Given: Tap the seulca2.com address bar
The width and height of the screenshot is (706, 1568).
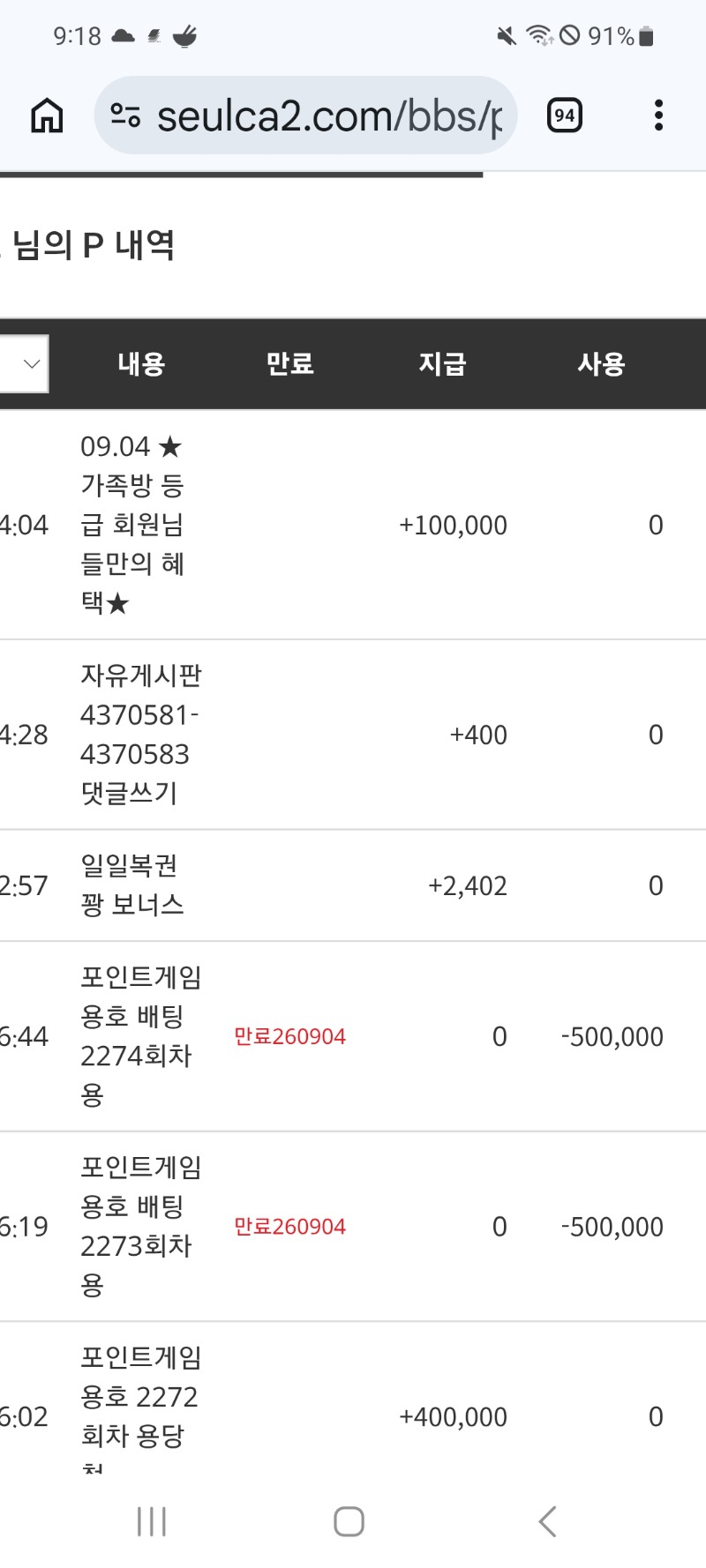Looking at the screenshot, I should 305,116.
